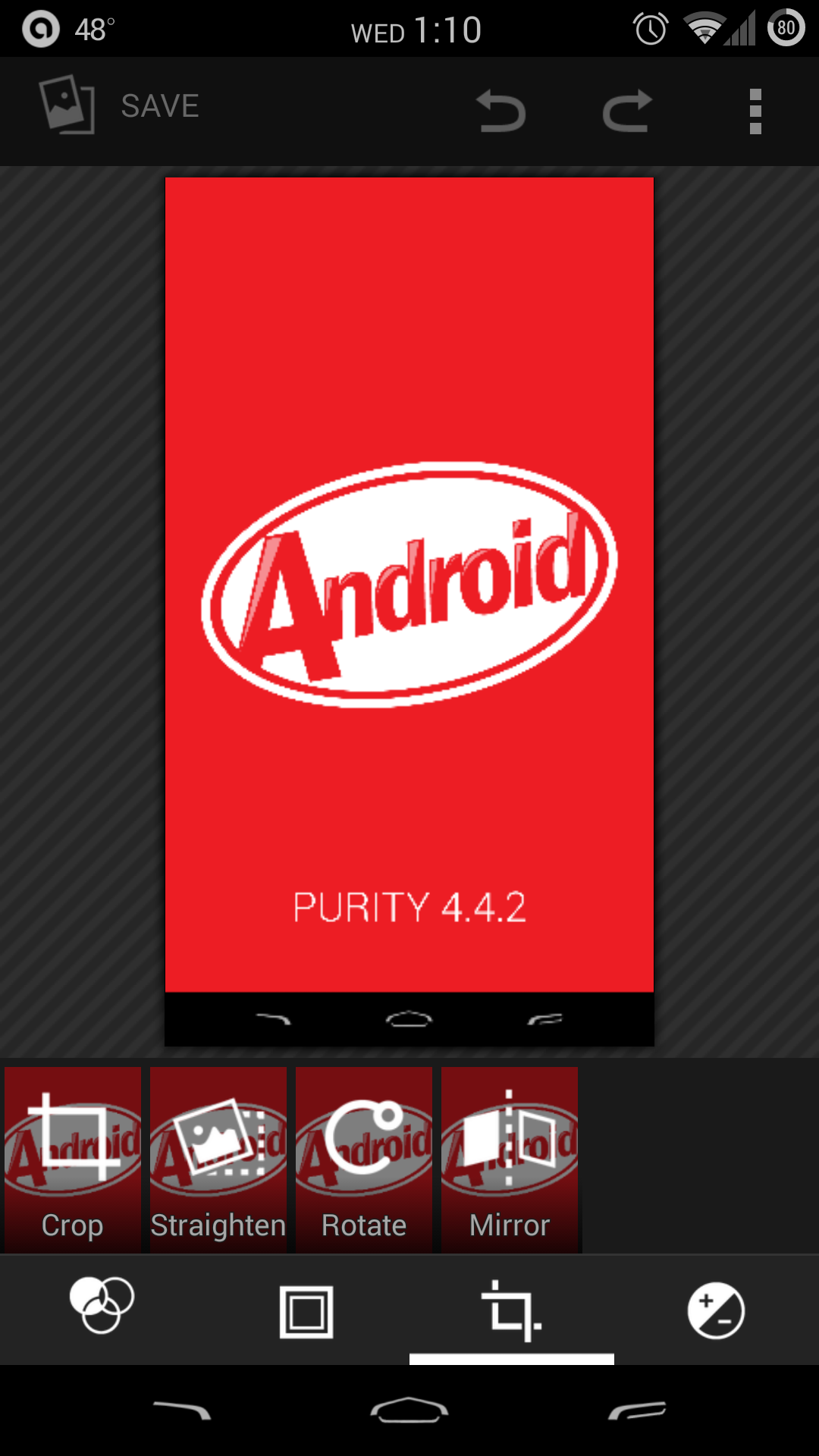Switch to the borders tab

click(306, 1310)
